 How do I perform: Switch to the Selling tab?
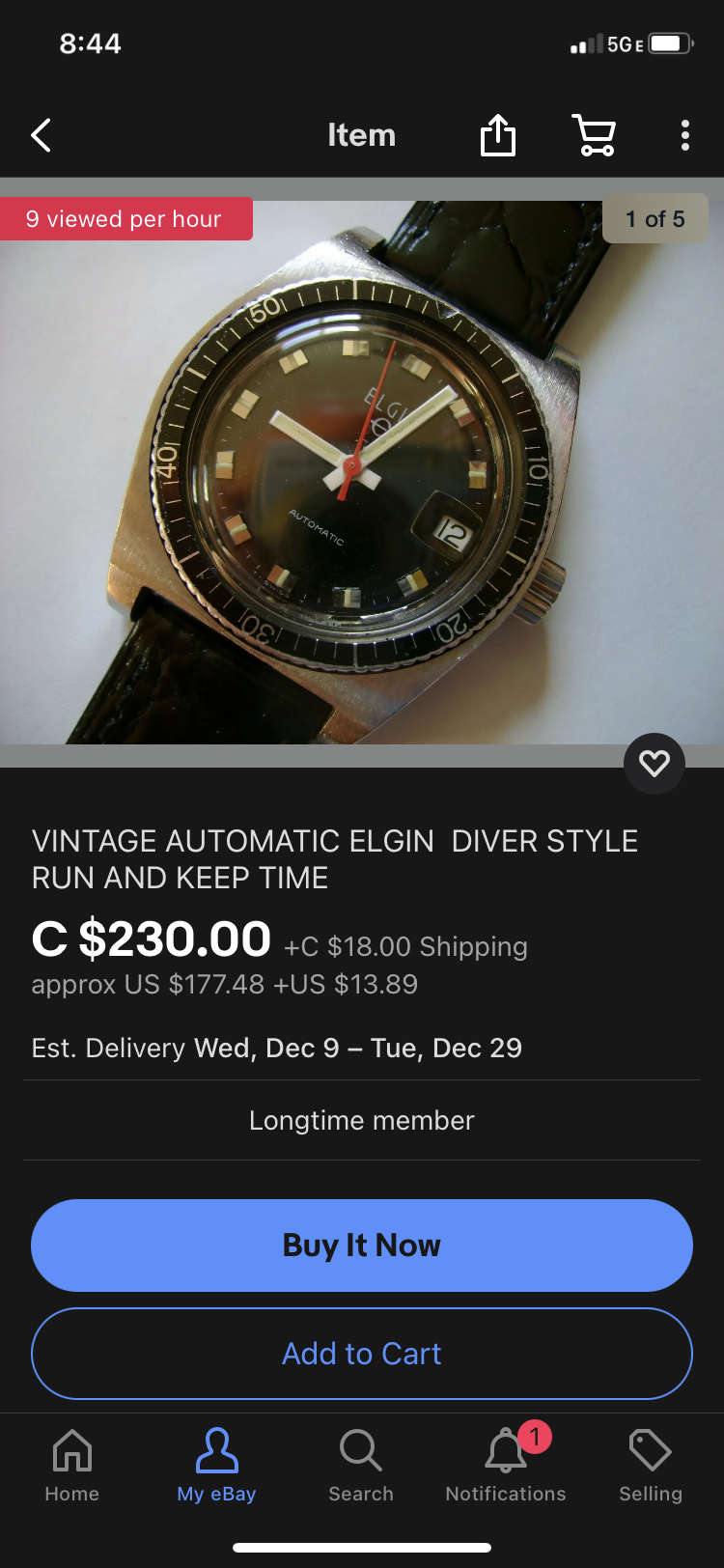[651, 1466]
